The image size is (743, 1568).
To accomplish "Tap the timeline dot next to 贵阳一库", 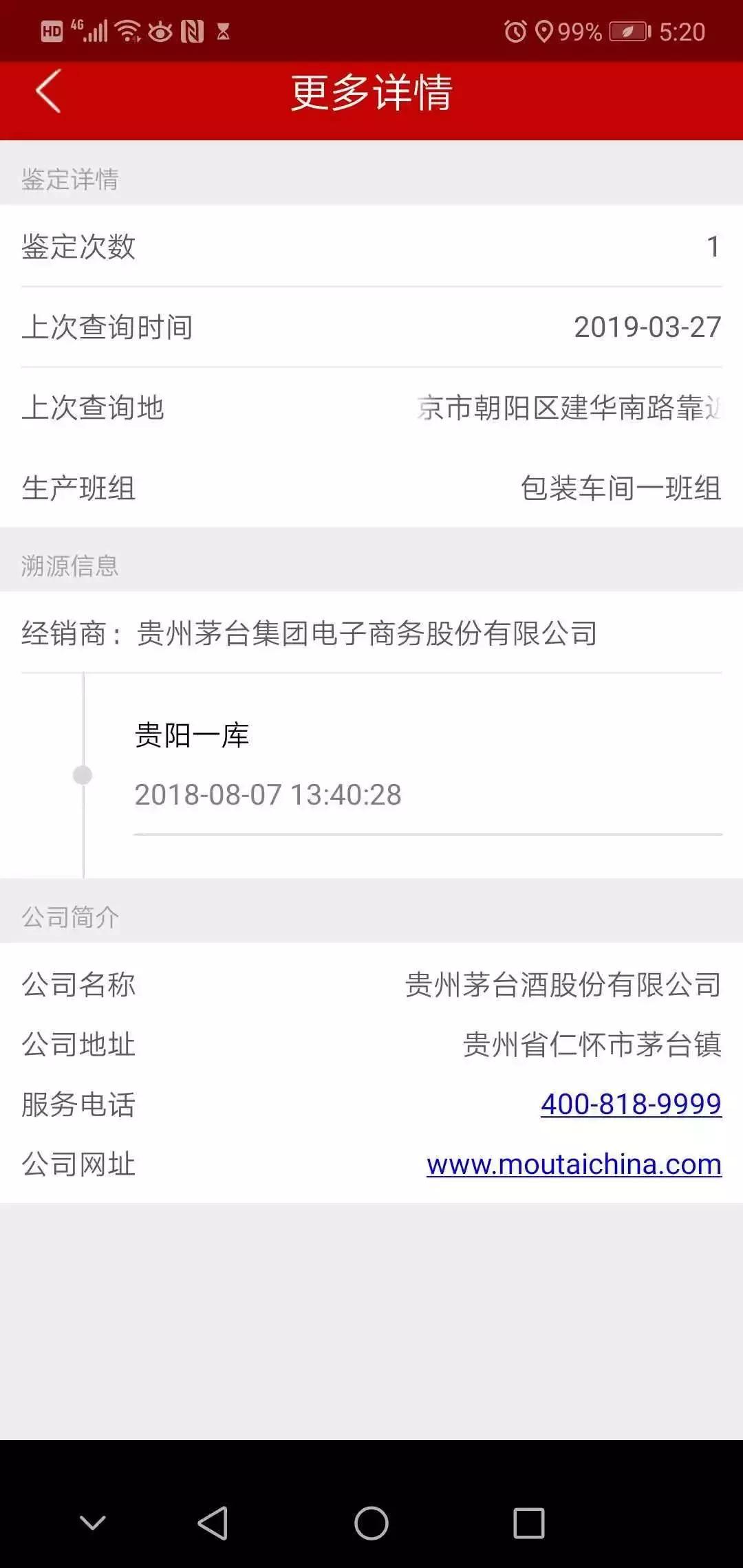I will [x=84, y=776].
